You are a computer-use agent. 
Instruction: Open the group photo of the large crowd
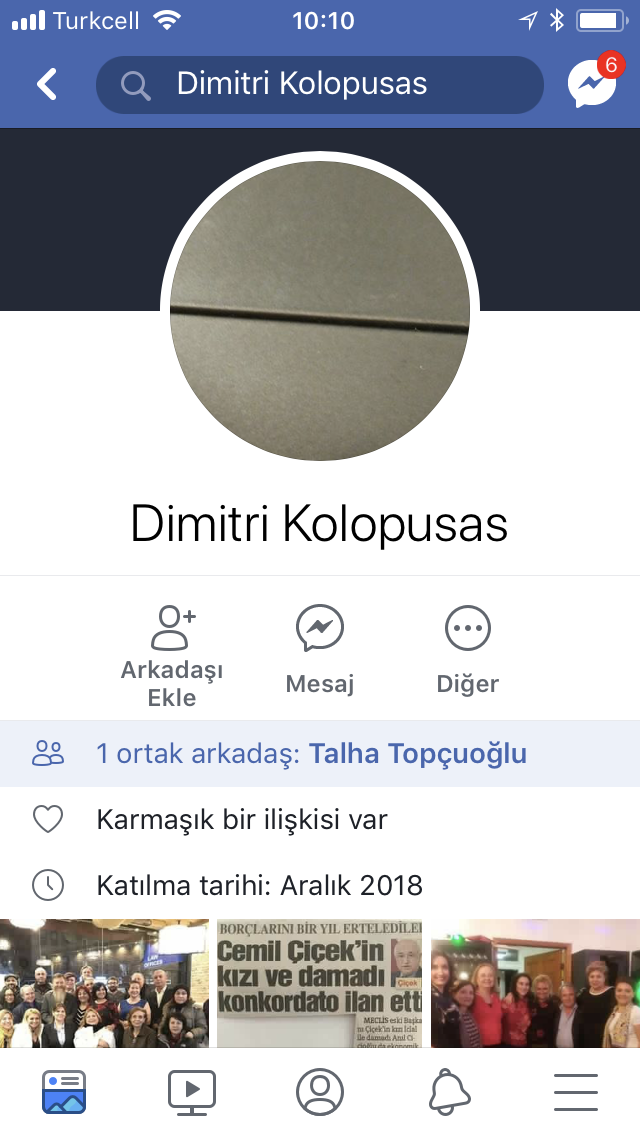(104, 982)
